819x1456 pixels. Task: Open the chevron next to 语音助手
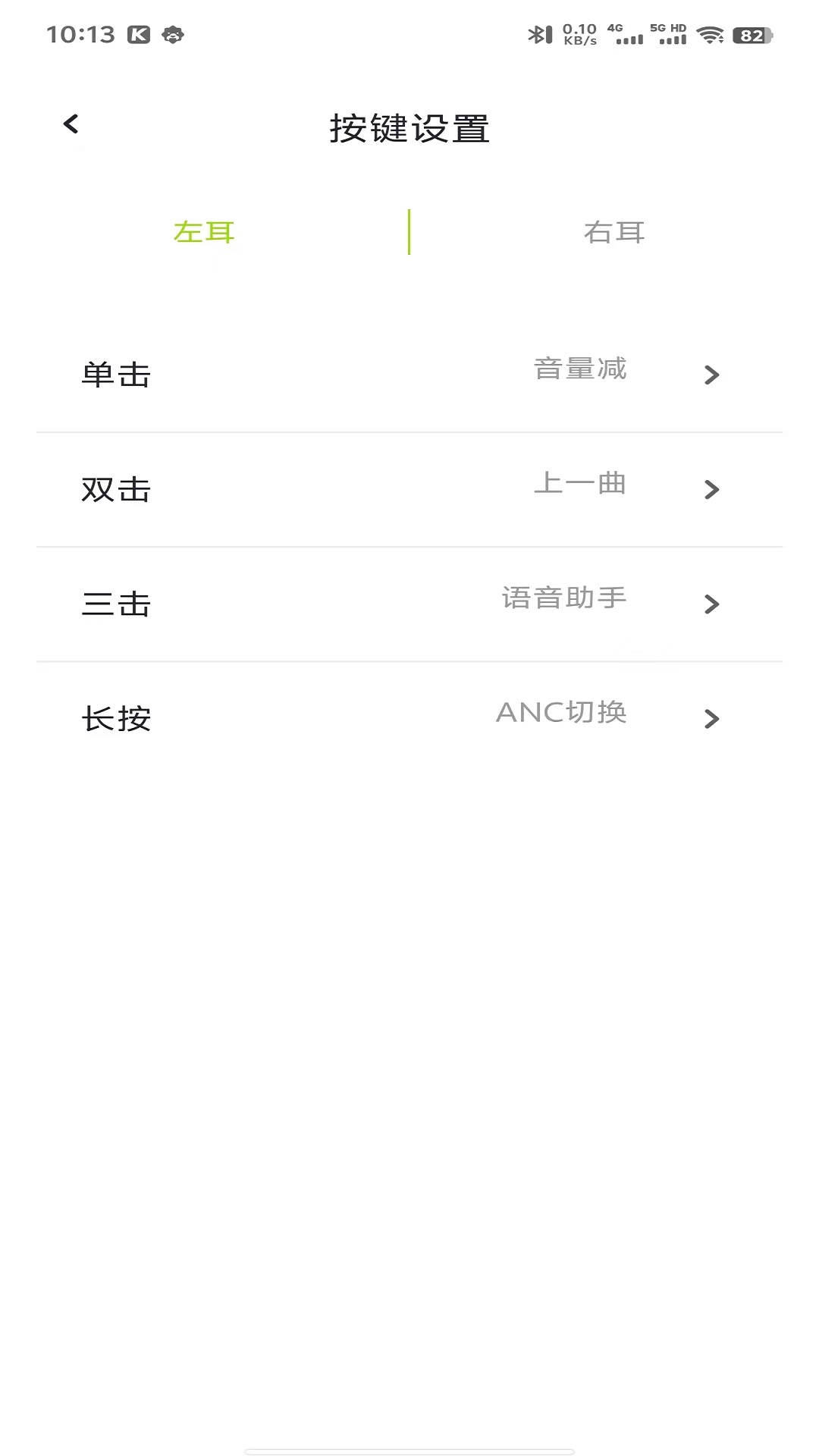tap(711, 604)
